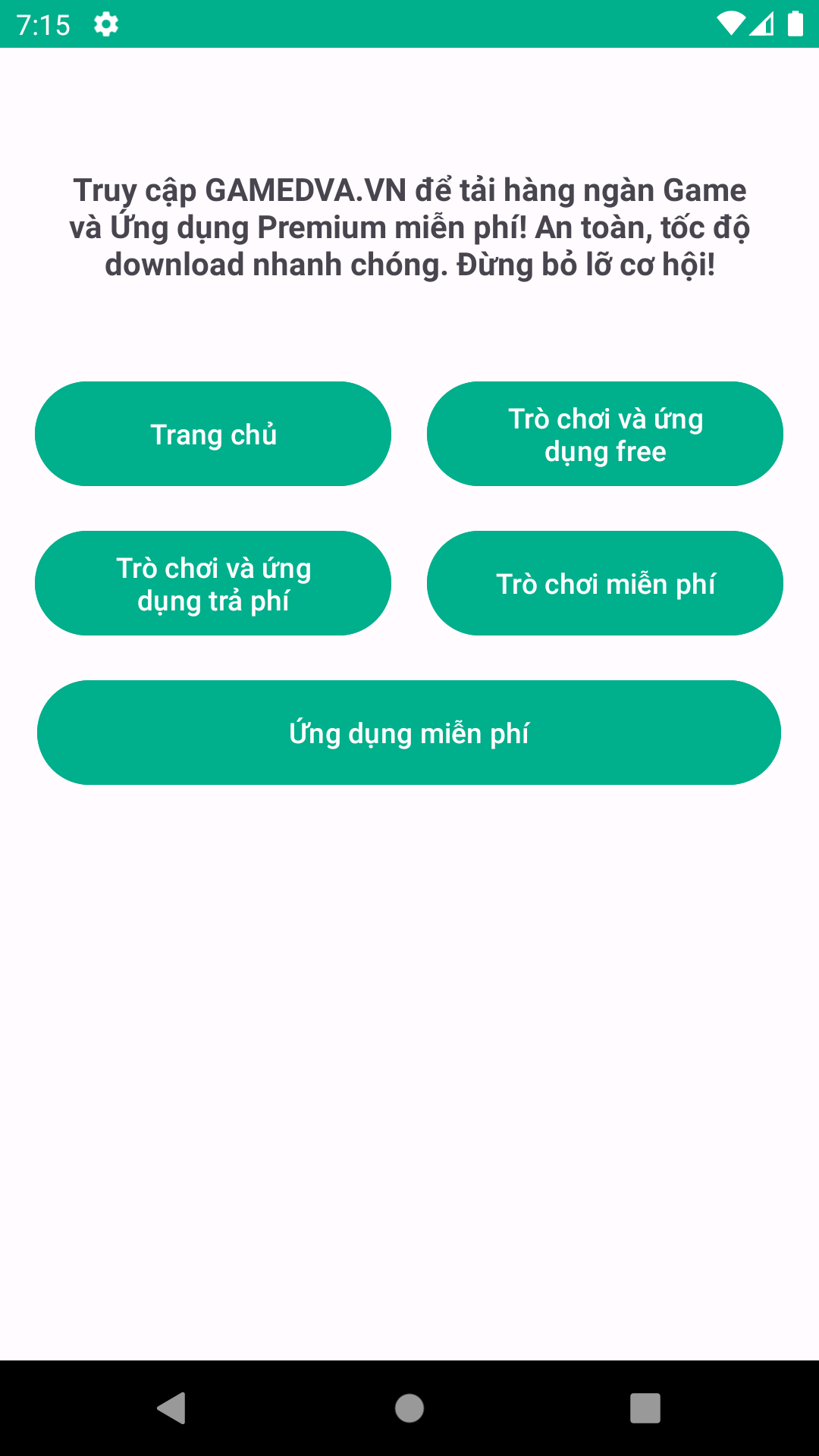Click the cellular signal icon
The image size is (819, 1456).
760,23
